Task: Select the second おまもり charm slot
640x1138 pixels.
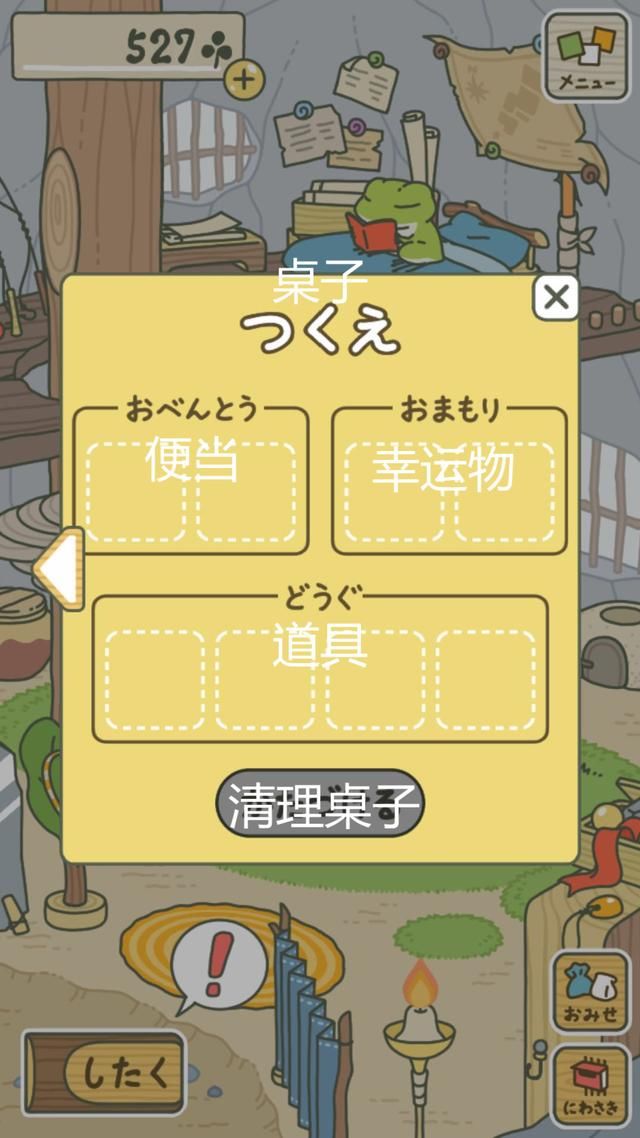Action: 504,492
